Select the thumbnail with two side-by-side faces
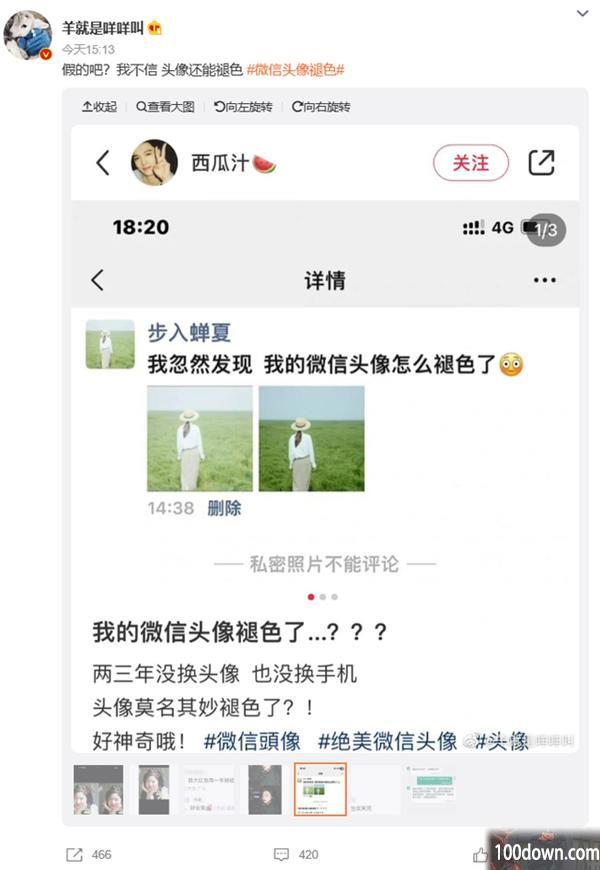The height and width of the screenshot is (870, 600). click(98, 789)
